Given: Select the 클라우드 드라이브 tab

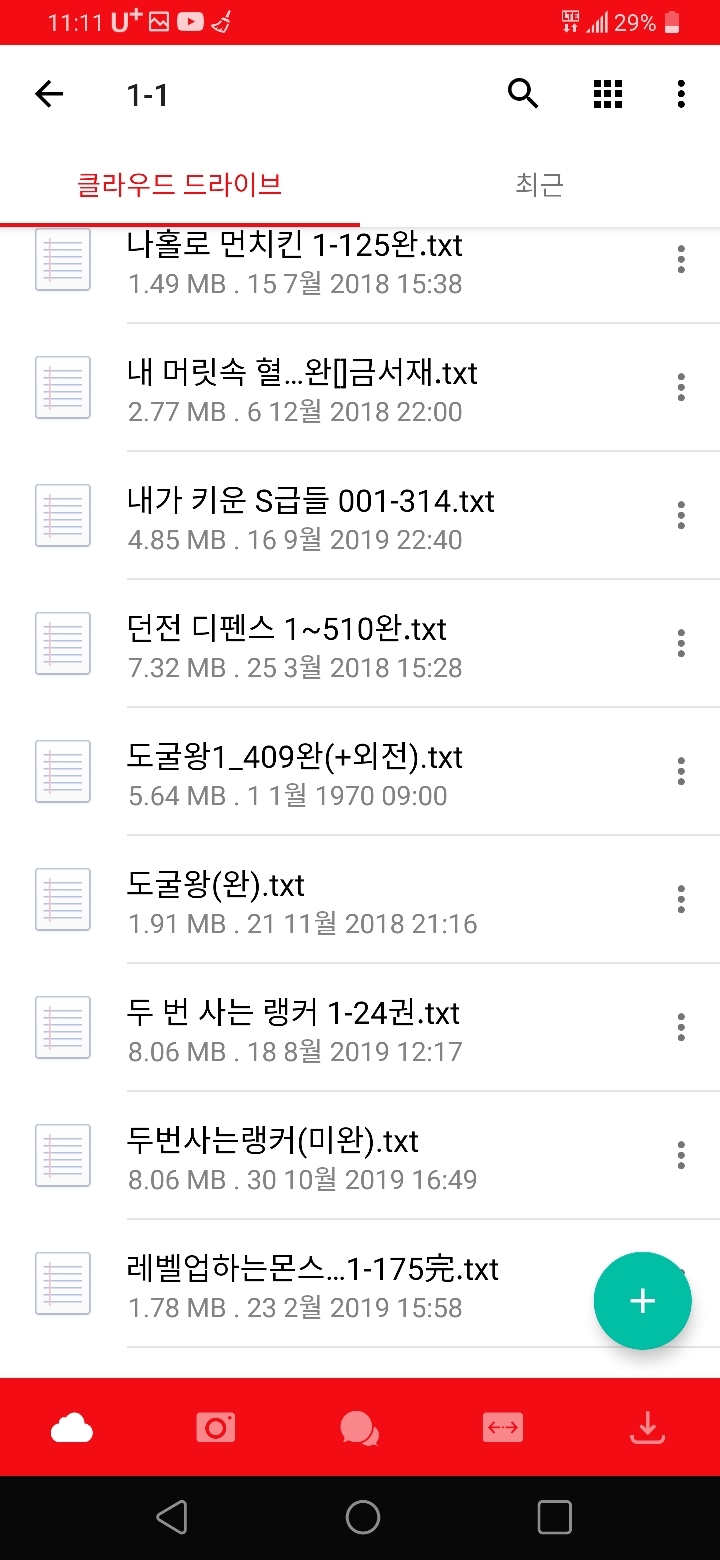Looking at the screenshot, I should coord(180,184).
